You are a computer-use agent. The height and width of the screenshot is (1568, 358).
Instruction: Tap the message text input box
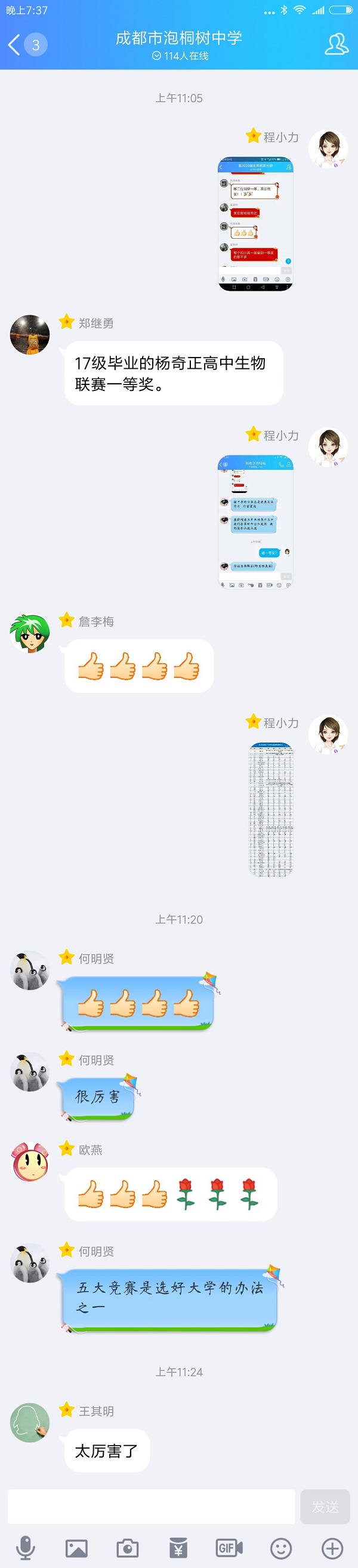coord(151,1507)
